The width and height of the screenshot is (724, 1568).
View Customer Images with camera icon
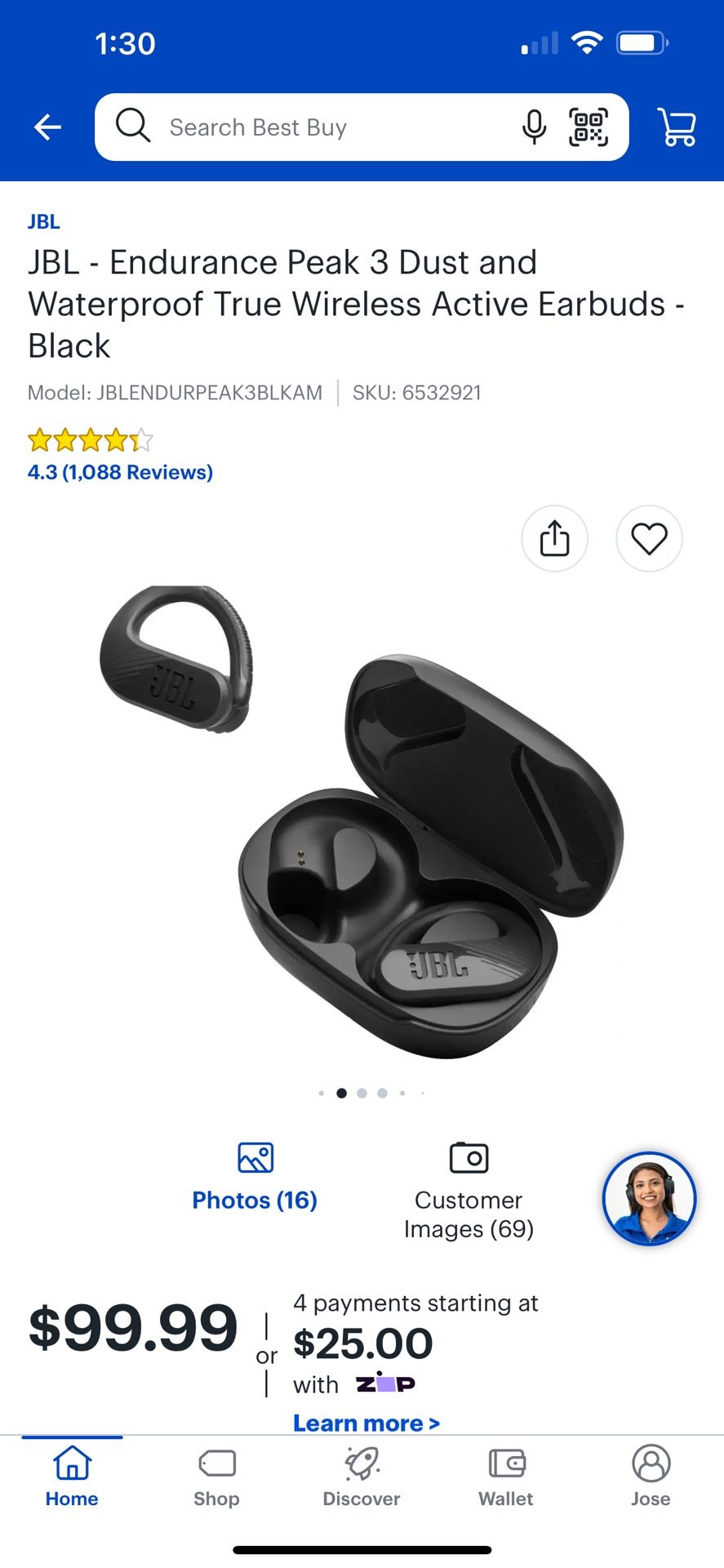click(x=468, y=1157)
